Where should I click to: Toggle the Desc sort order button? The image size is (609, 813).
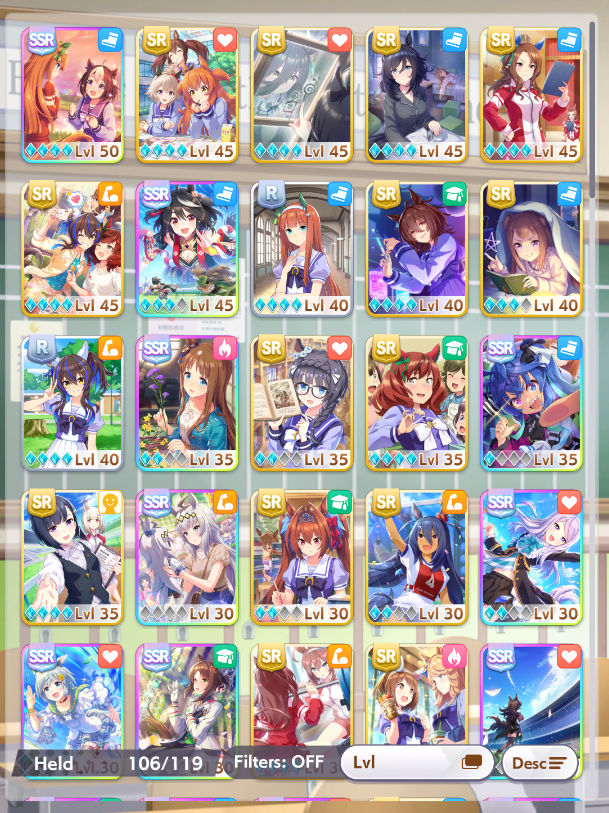click(x=539, y=763)
